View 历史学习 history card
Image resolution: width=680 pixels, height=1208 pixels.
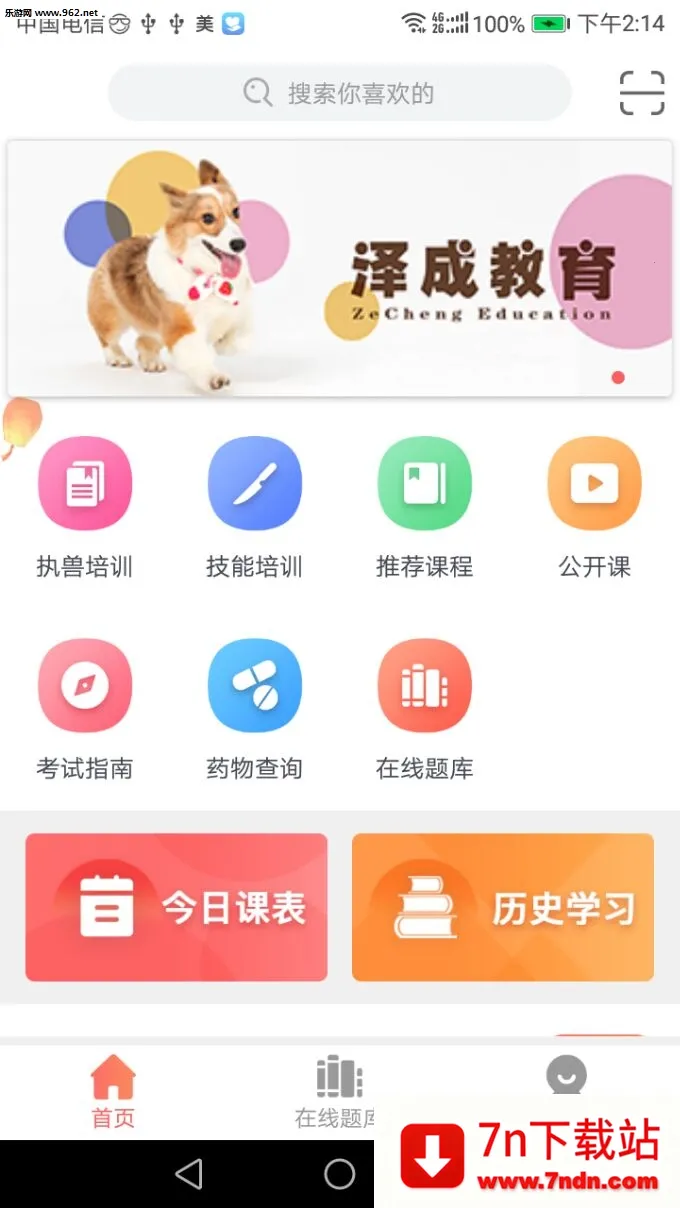[503, 907]
